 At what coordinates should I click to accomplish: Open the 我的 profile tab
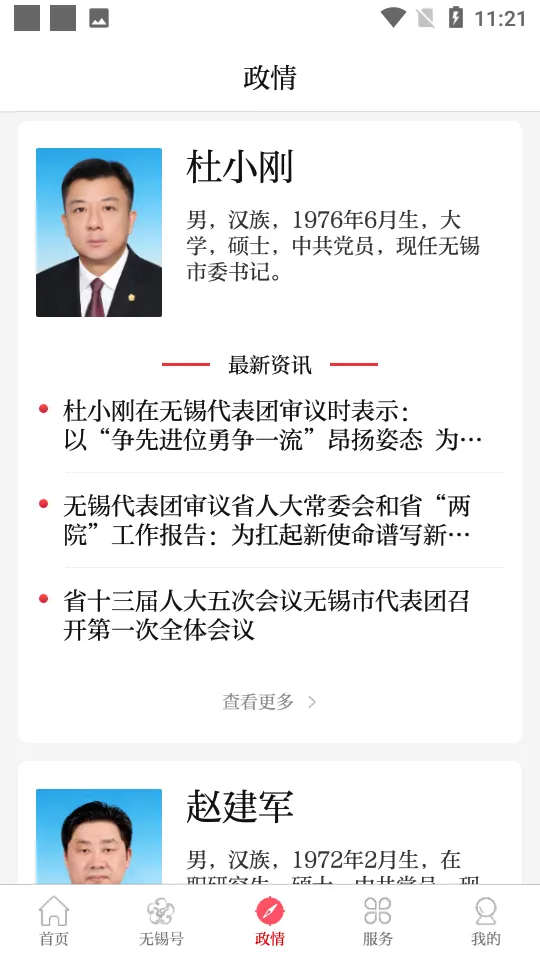click(x=486, y=921)
